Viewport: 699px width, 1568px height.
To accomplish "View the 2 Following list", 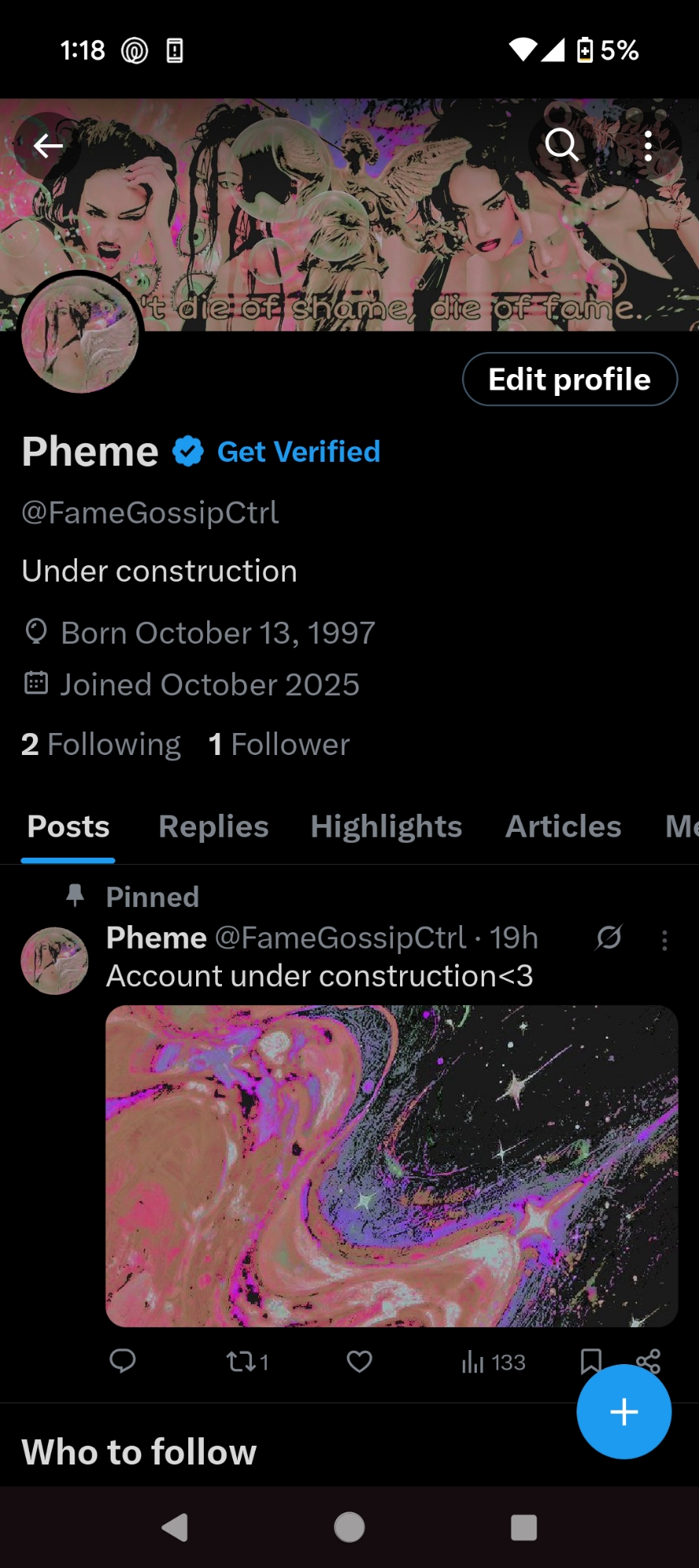I will click(x=101, y=745).
